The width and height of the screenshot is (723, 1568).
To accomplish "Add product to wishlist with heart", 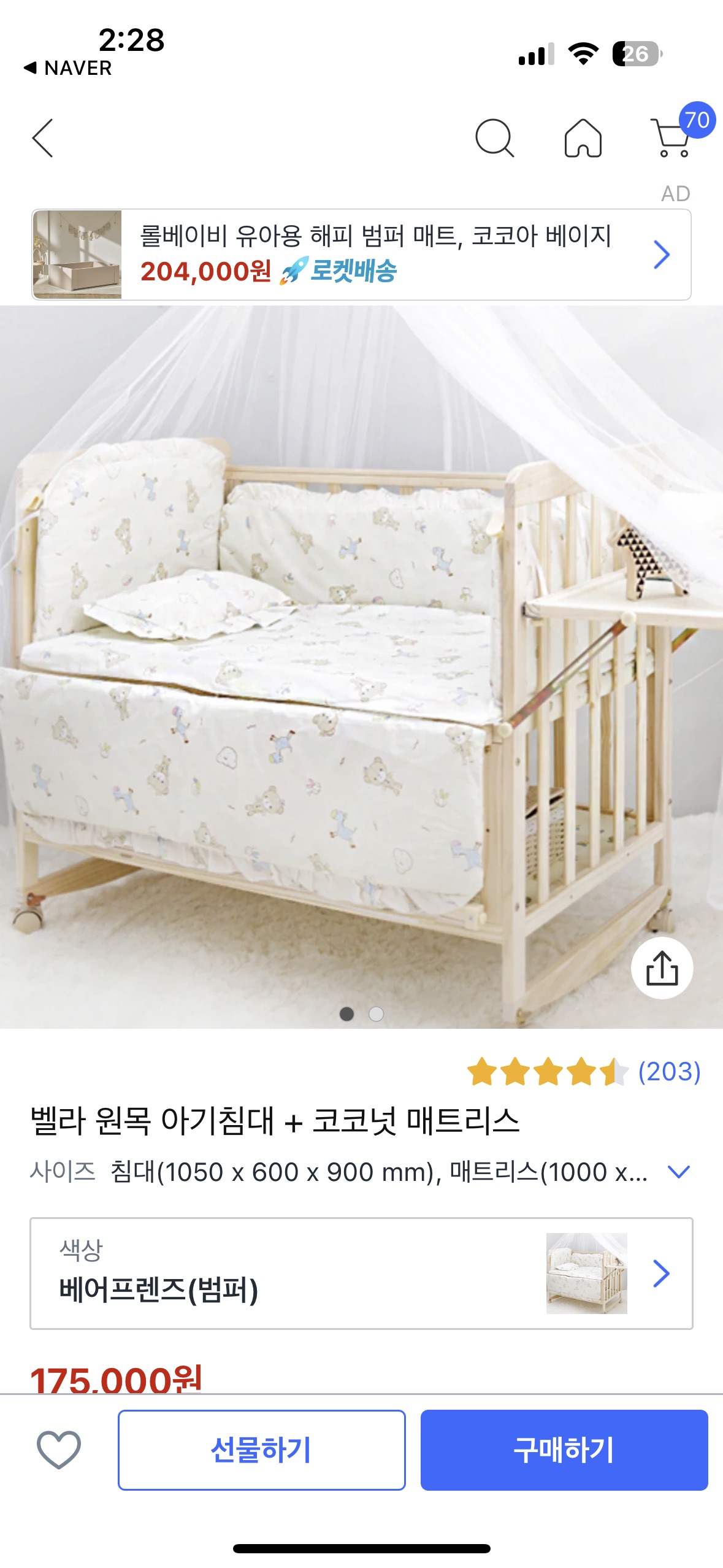I will click(x=59, y=1450).
